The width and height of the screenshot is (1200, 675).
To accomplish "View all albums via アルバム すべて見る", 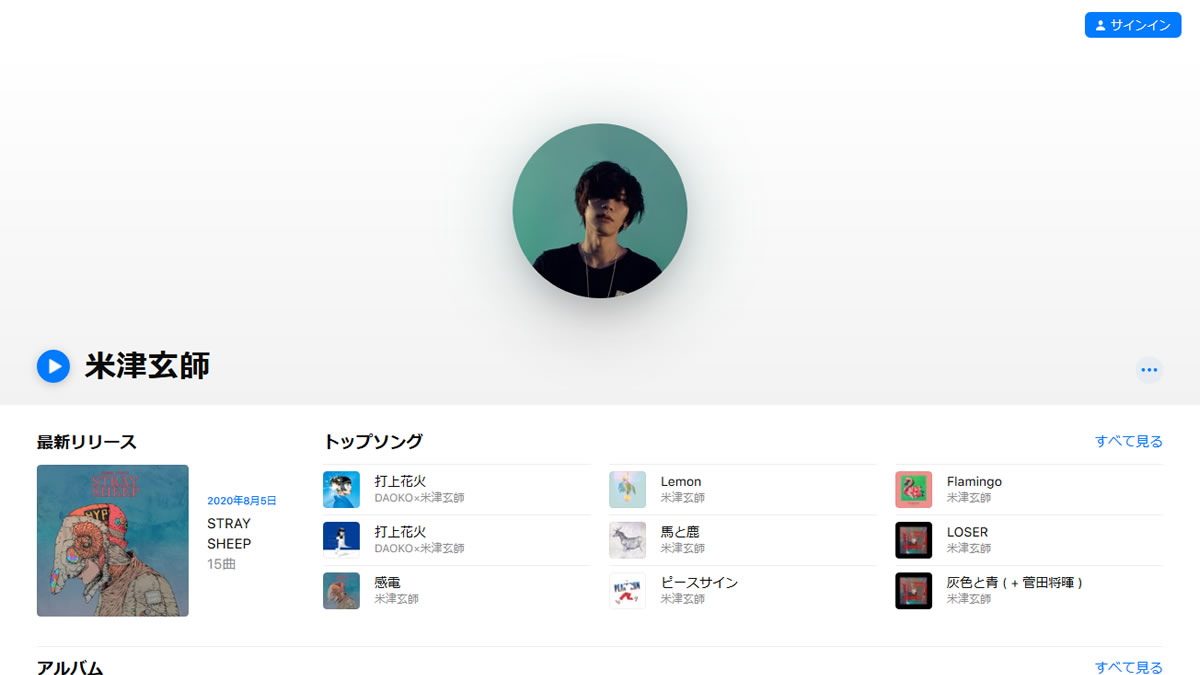I will coord(1128,667).
